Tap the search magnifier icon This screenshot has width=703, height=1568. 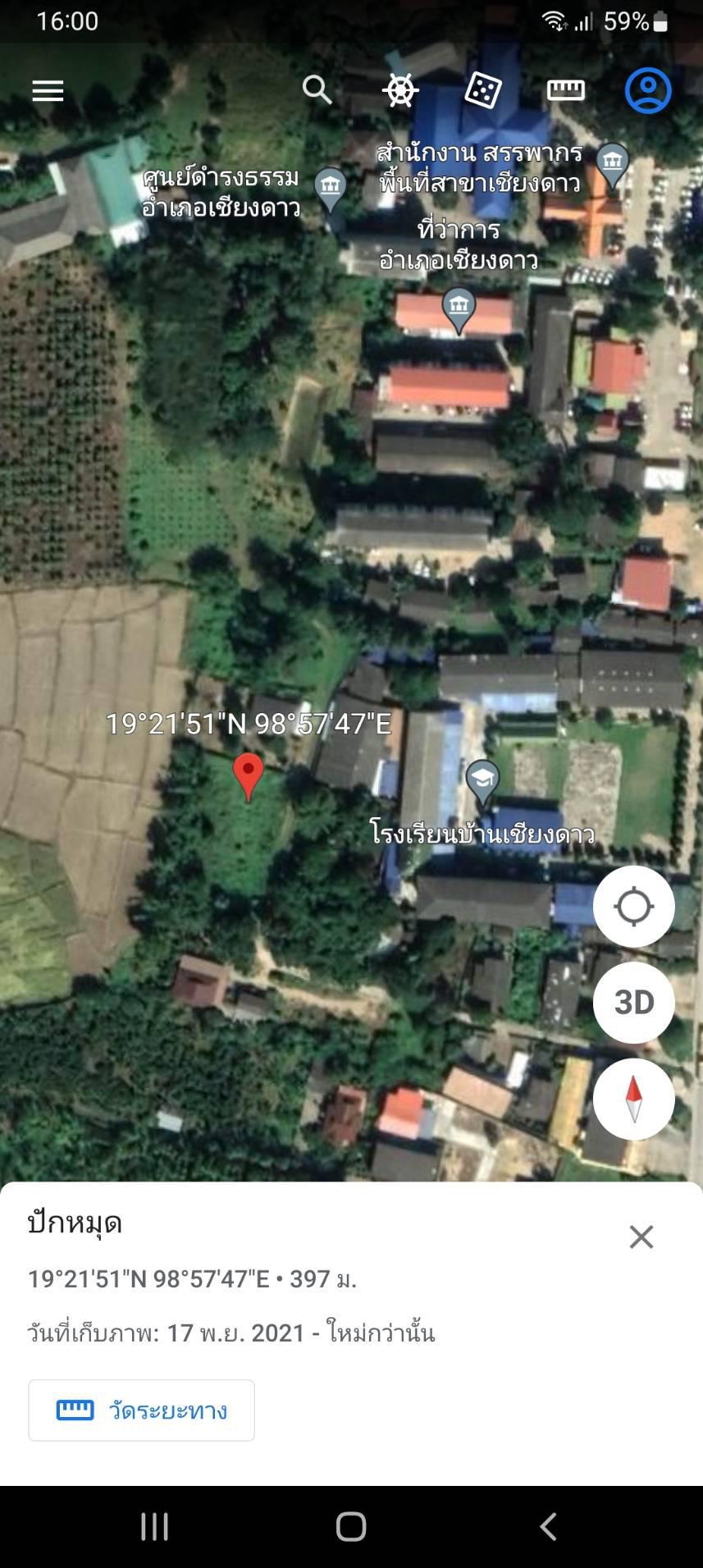click(x=317, y=89)
